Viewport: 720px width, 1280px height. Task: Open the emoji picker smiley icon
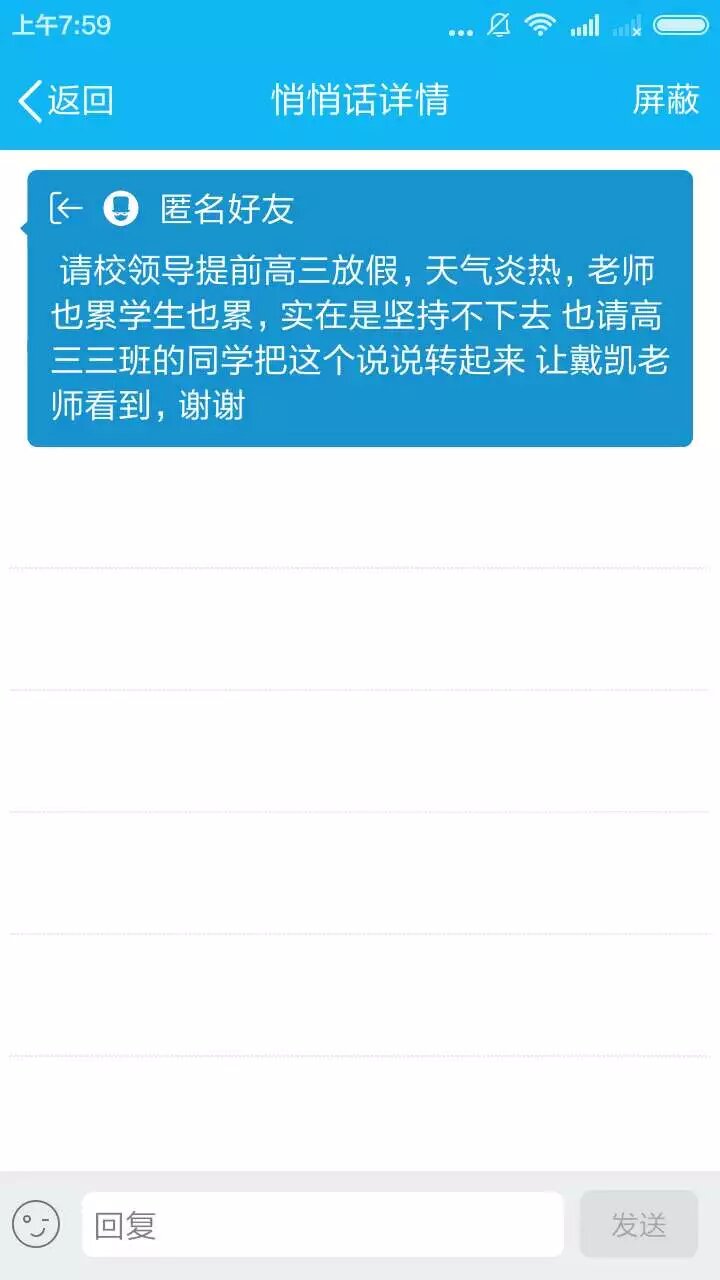pyautogui.click(x=36, y=1224)
